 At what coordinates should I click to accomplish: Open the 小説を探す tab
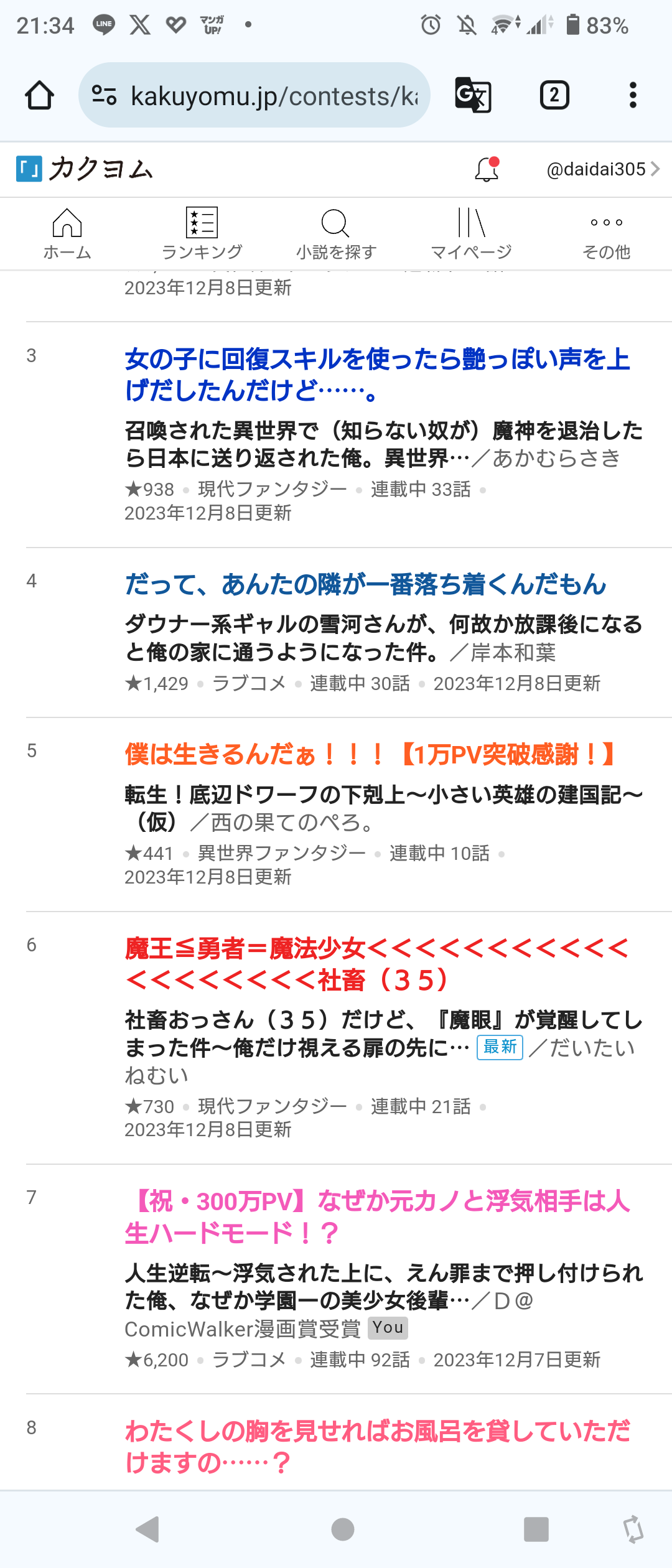pos(336,234)
